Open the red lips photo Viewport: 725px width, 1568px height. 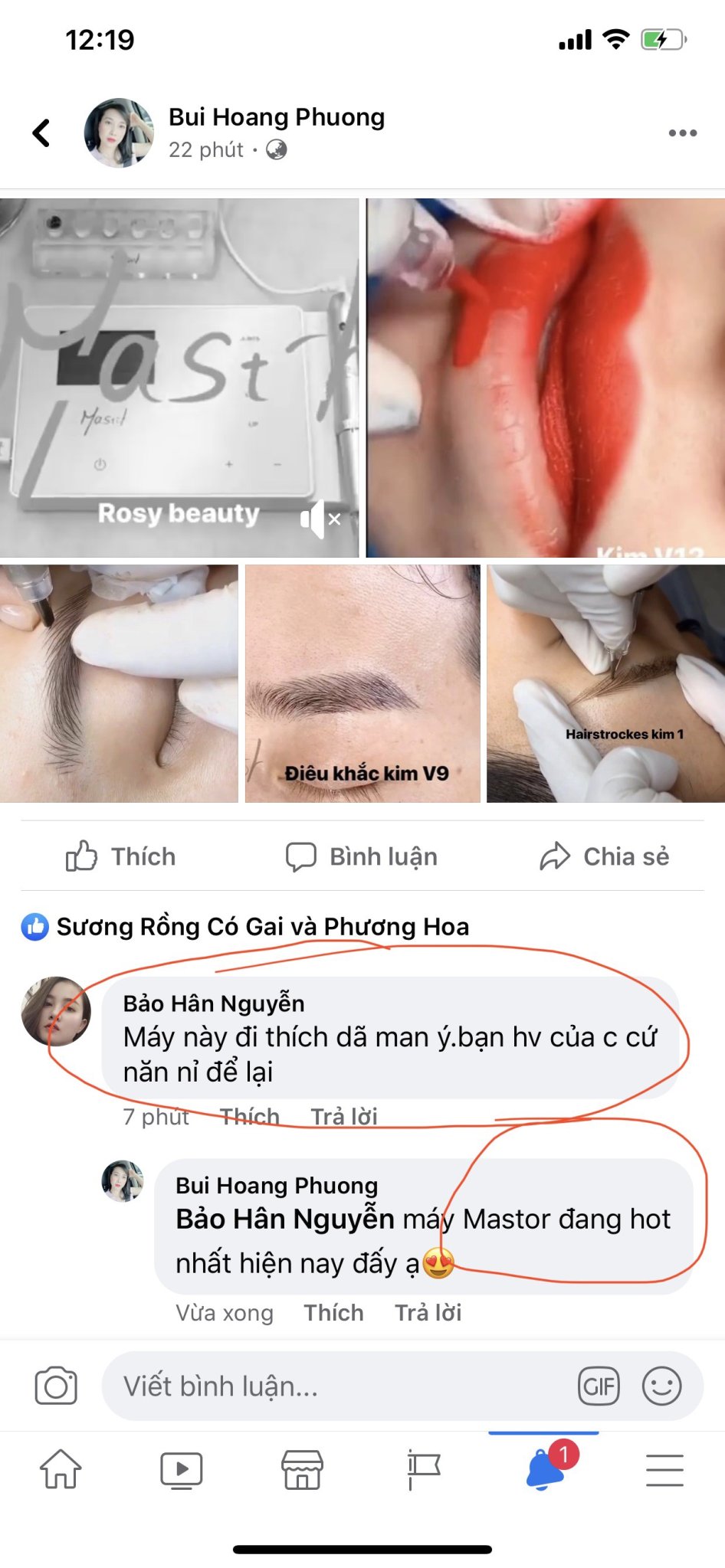tap(545, 378)
